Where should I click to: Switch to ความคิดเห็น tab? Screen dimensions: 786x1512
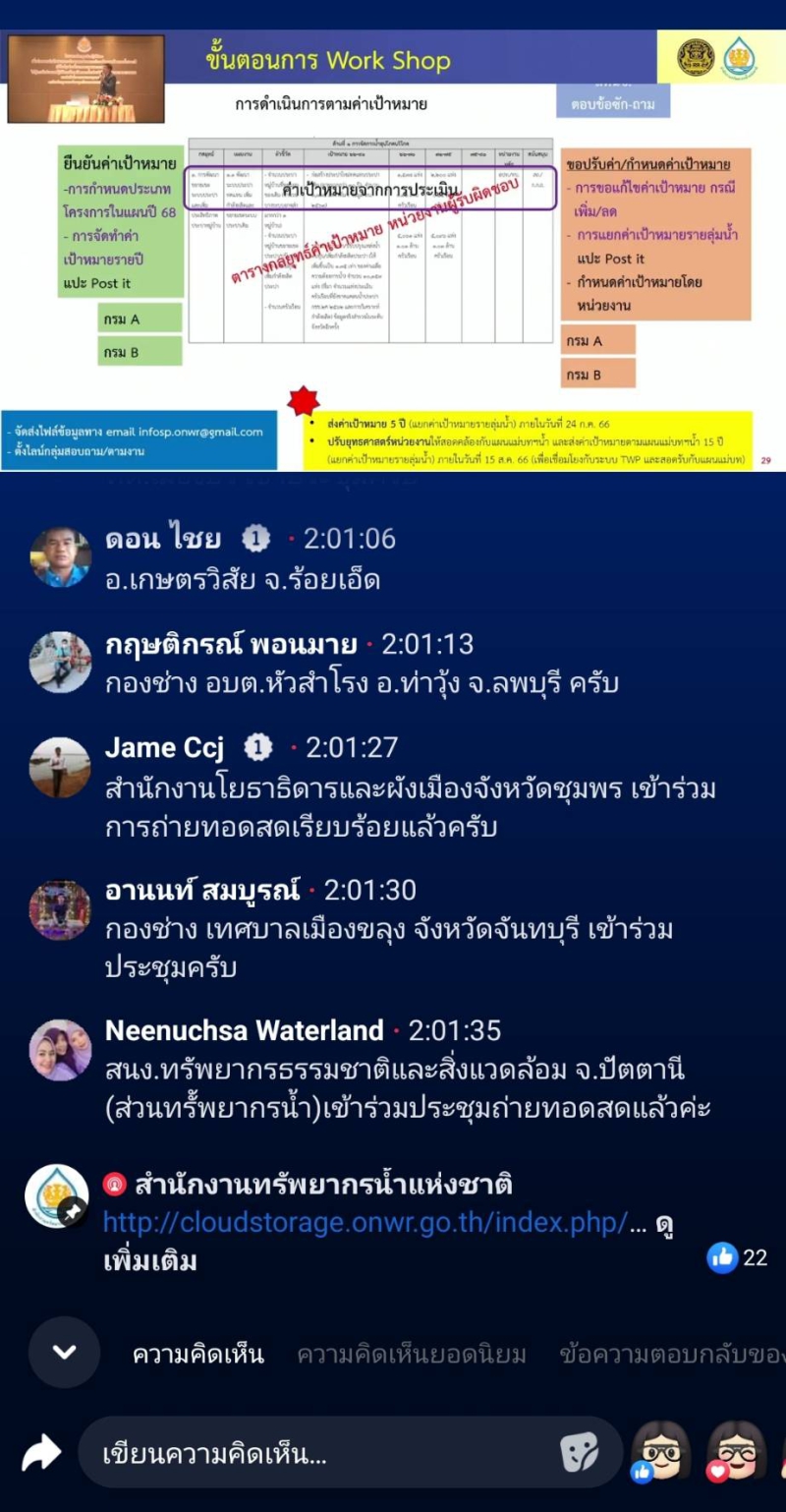(198, 1355)
